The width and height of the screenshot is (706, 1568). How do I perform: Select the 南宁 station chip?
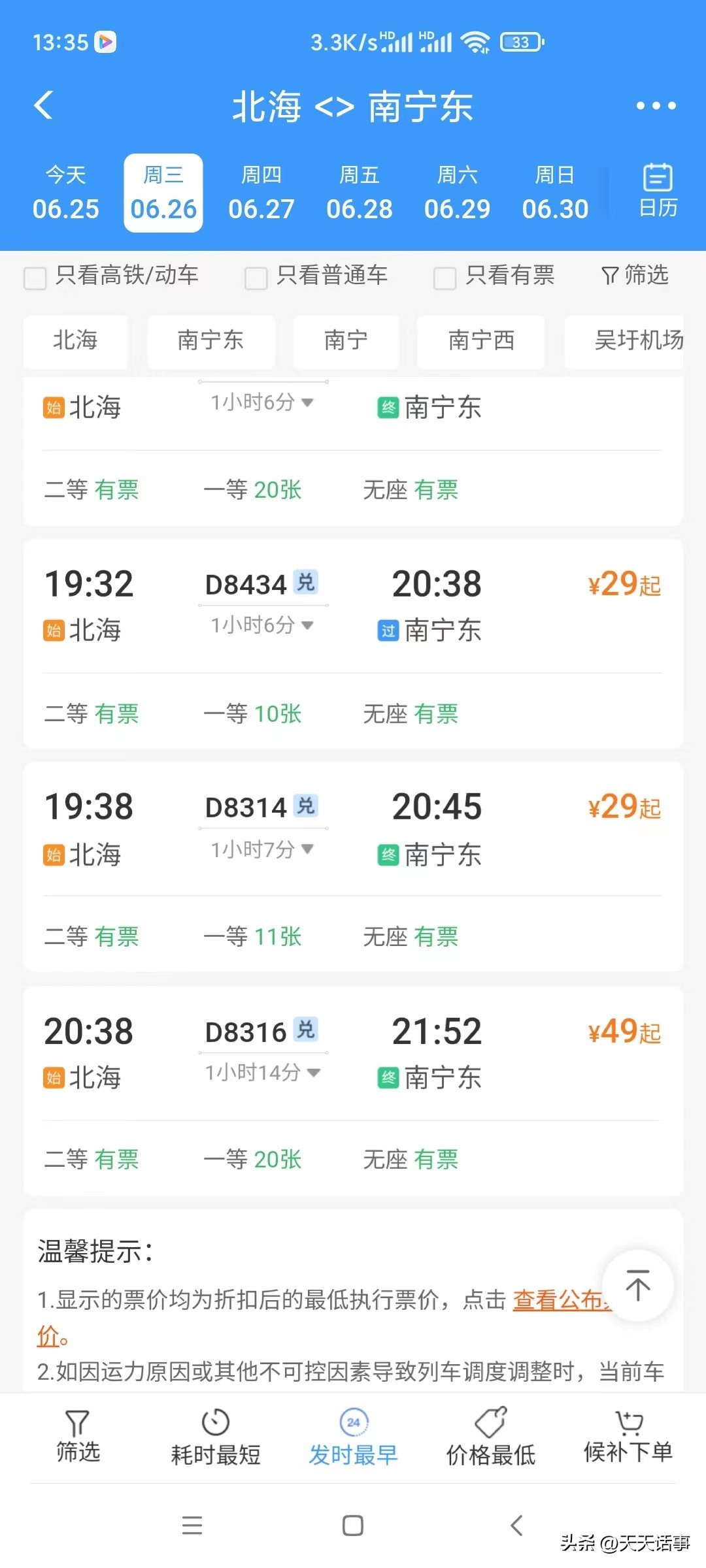[x=346, y=340]
